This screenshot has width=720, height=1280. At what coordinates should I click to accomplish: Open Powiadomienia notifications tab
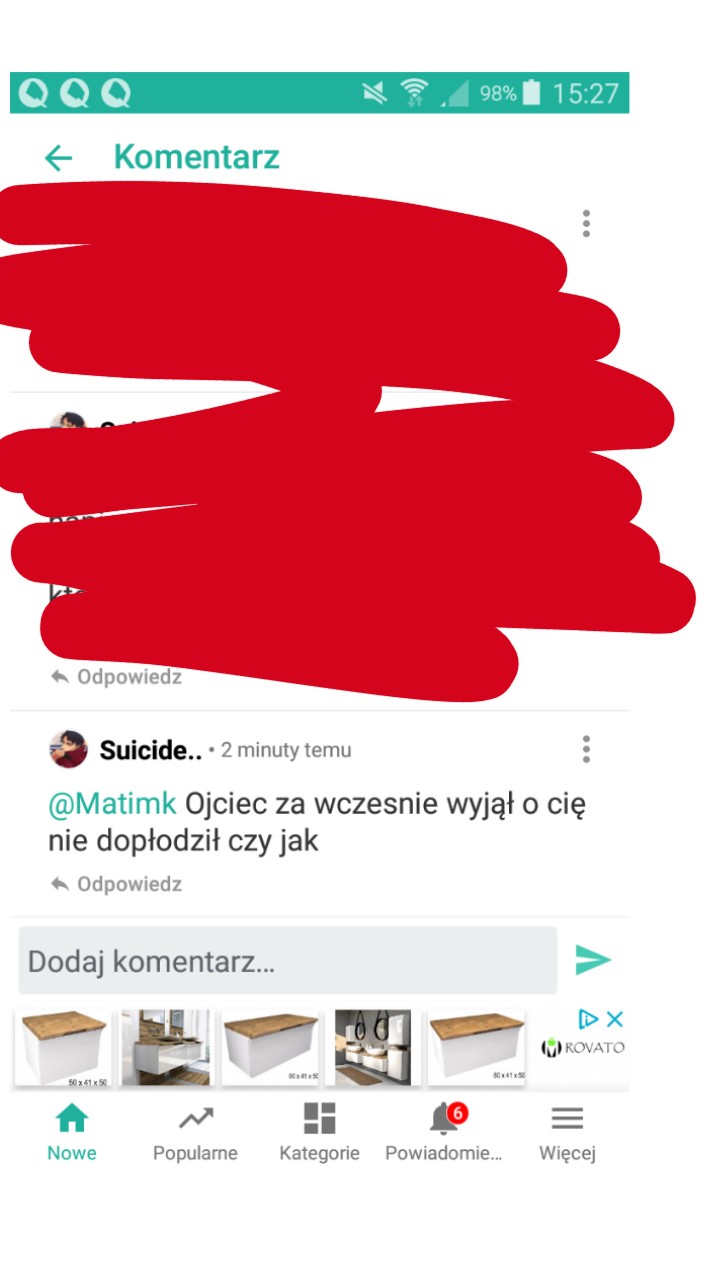coord(444,1132)
